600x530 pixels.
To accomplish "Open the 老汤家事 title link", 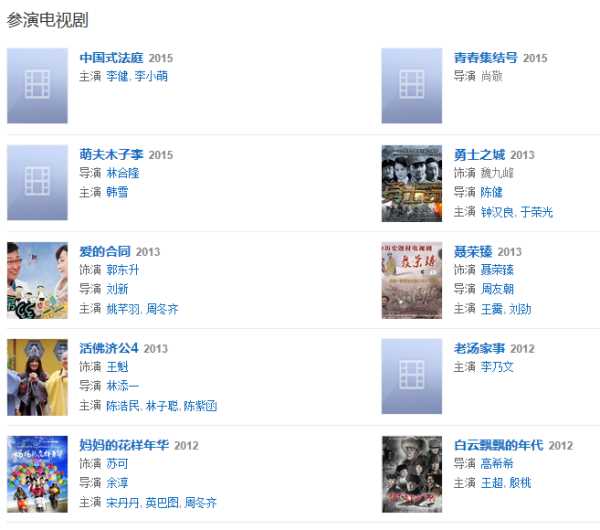I will (x=480, y=349).
